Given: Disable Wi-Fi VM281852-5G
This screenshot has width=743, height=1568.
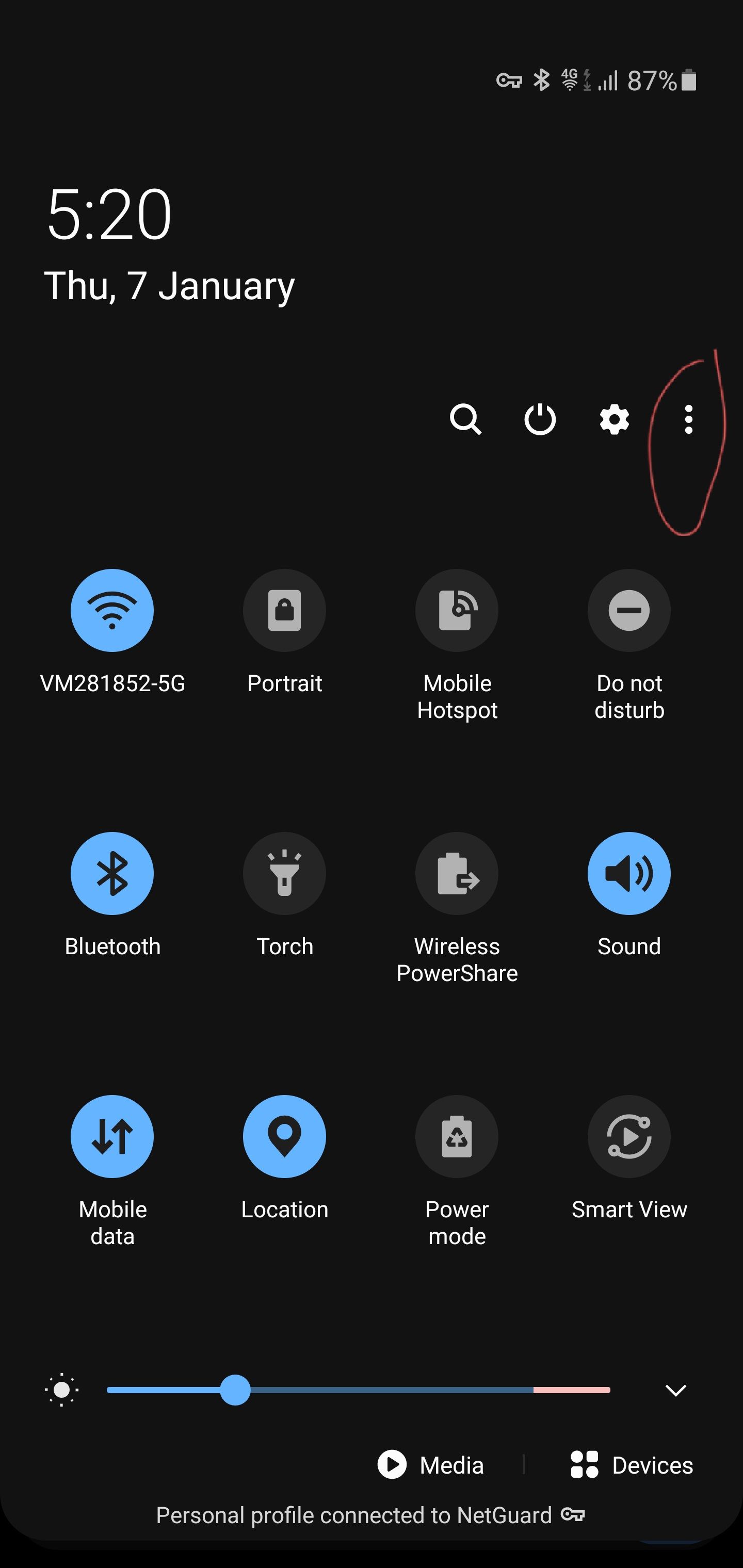Looking at the screenshot, I should [x=112, y=611].
